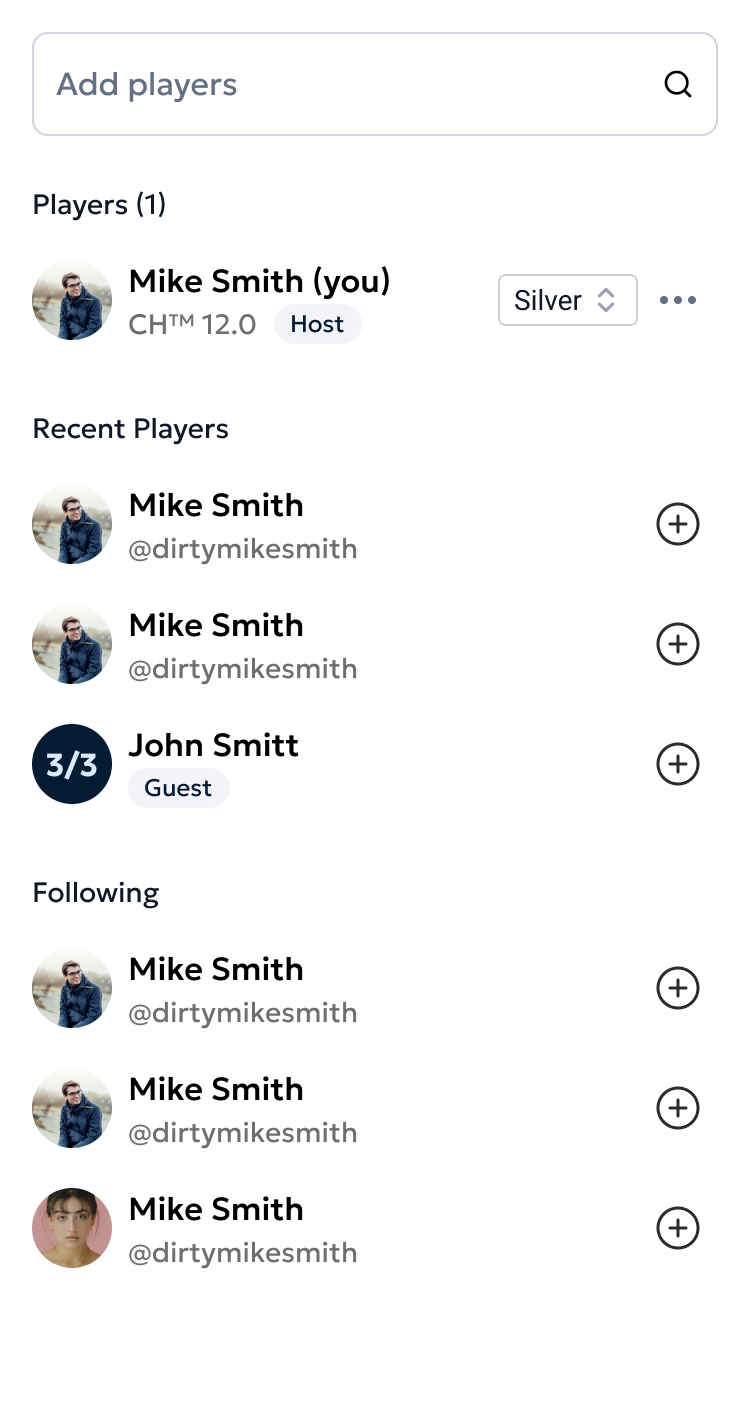Open the three-dot options menu for Mike Smith
Viewport: 750px width, 1416px height.
pos(678,300)
